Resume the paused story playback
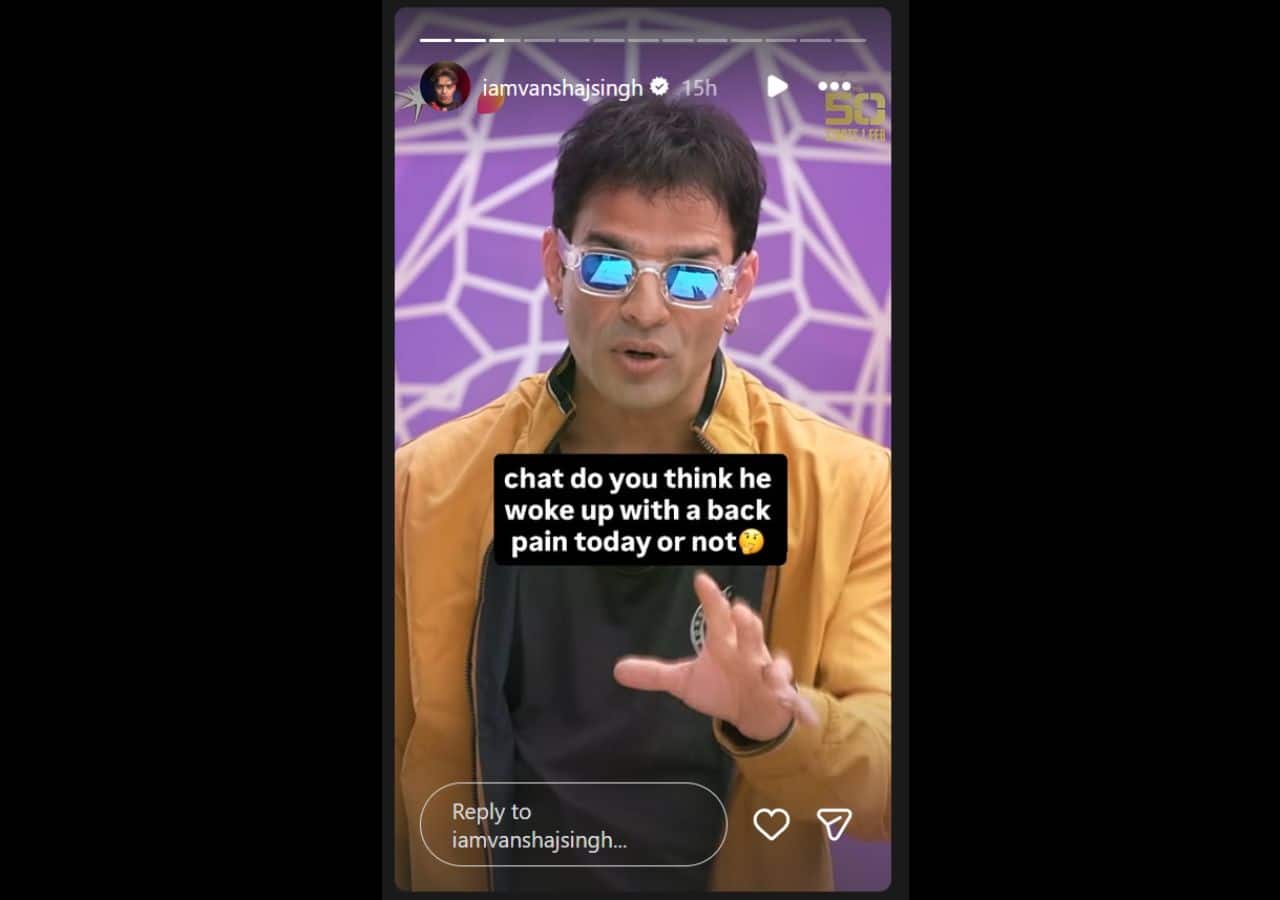 [x=777, y=87]
